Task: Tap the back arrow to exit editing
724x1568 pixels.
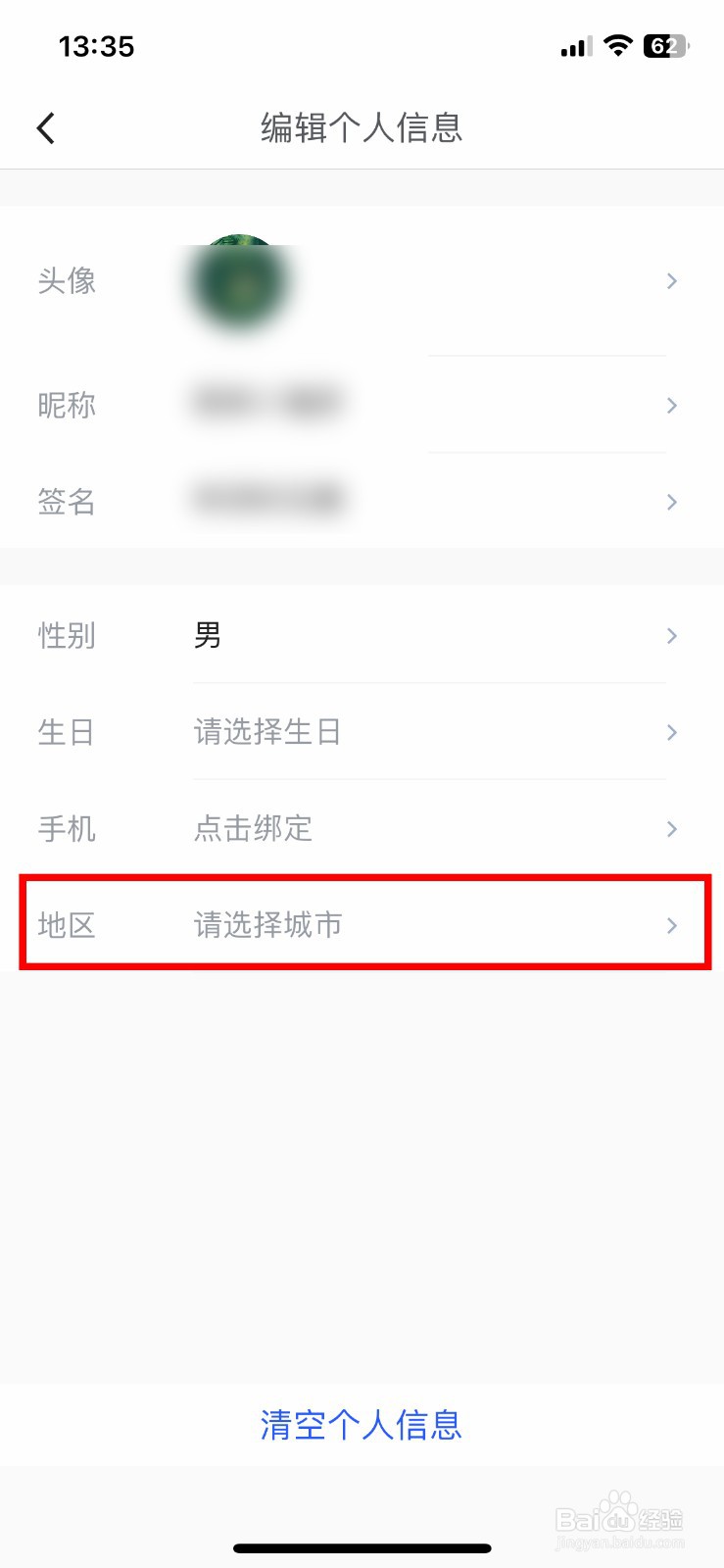Action: [45, 127]
